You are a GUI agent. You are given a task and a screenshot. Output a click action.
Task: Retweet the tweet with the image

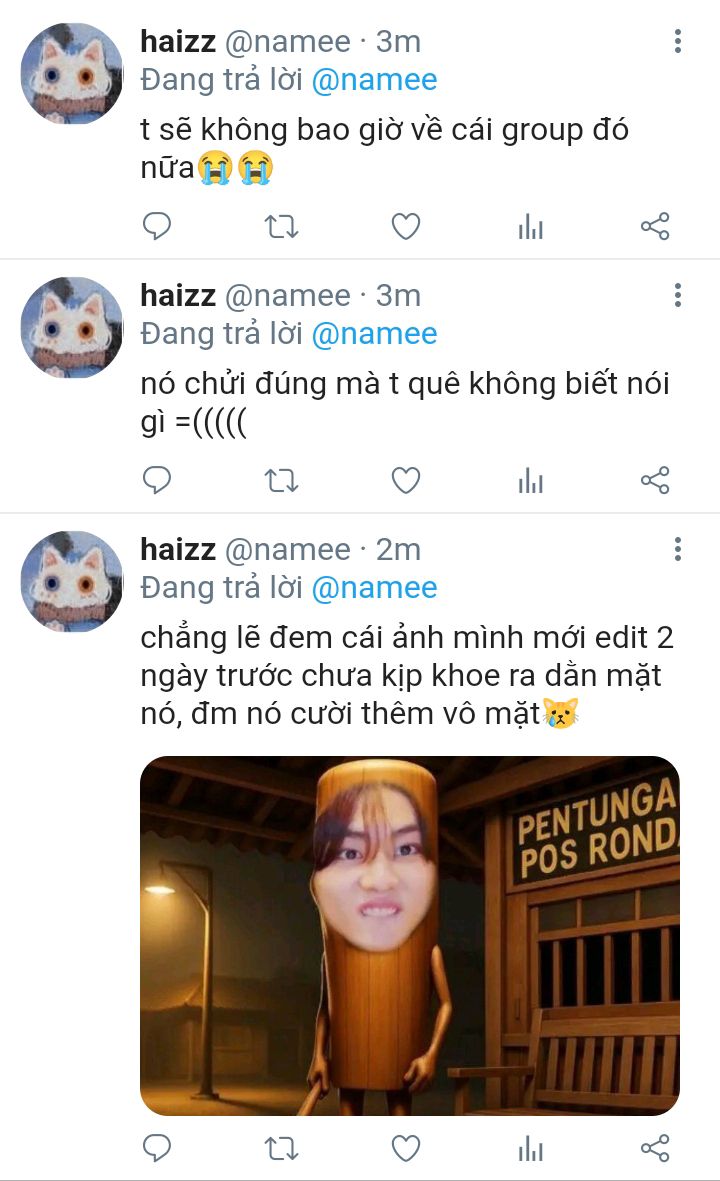(x=282, y=1148)
